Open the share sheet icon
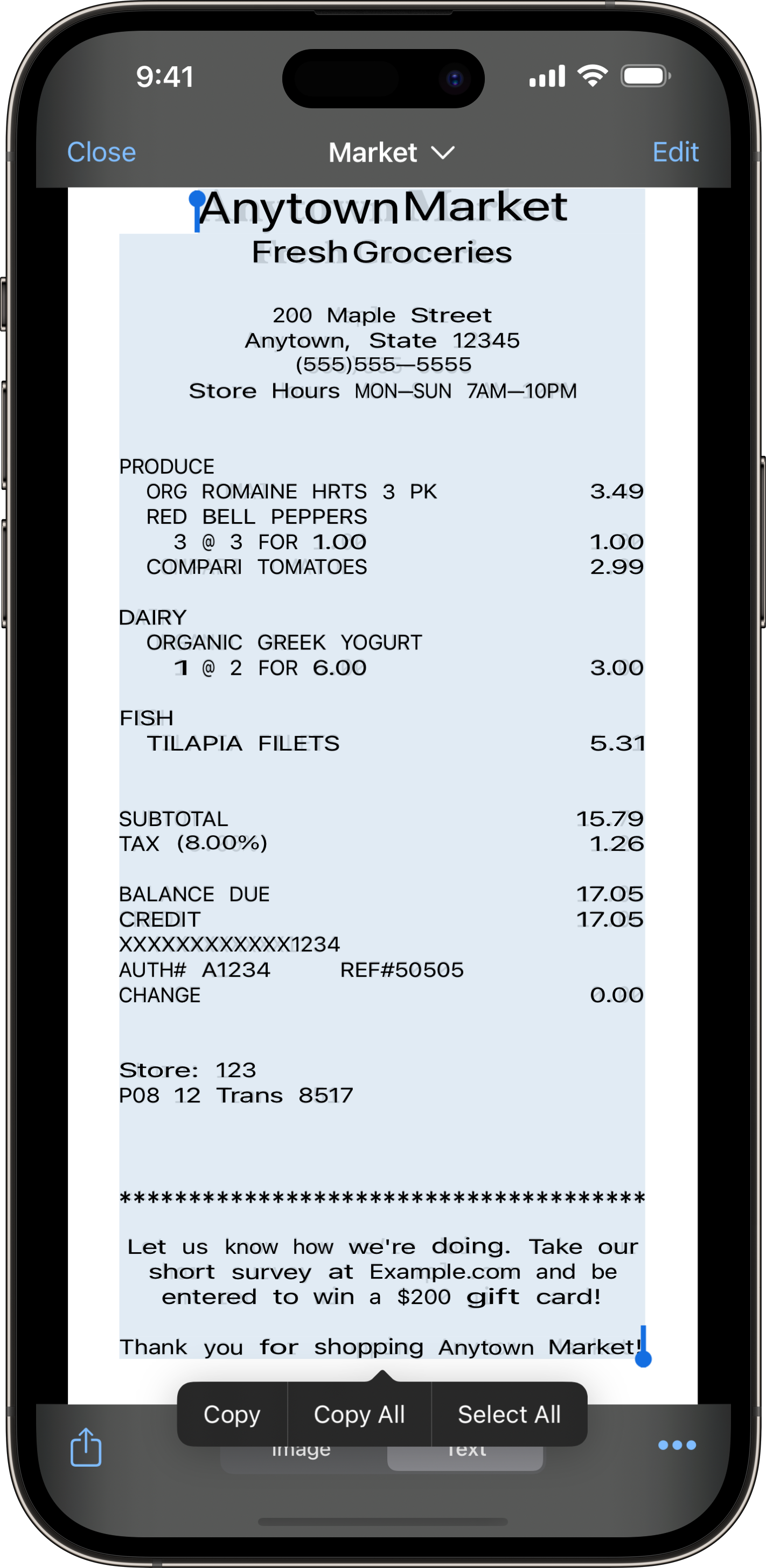This screenshot has height=1568, width=766. tap(86, 1447)
